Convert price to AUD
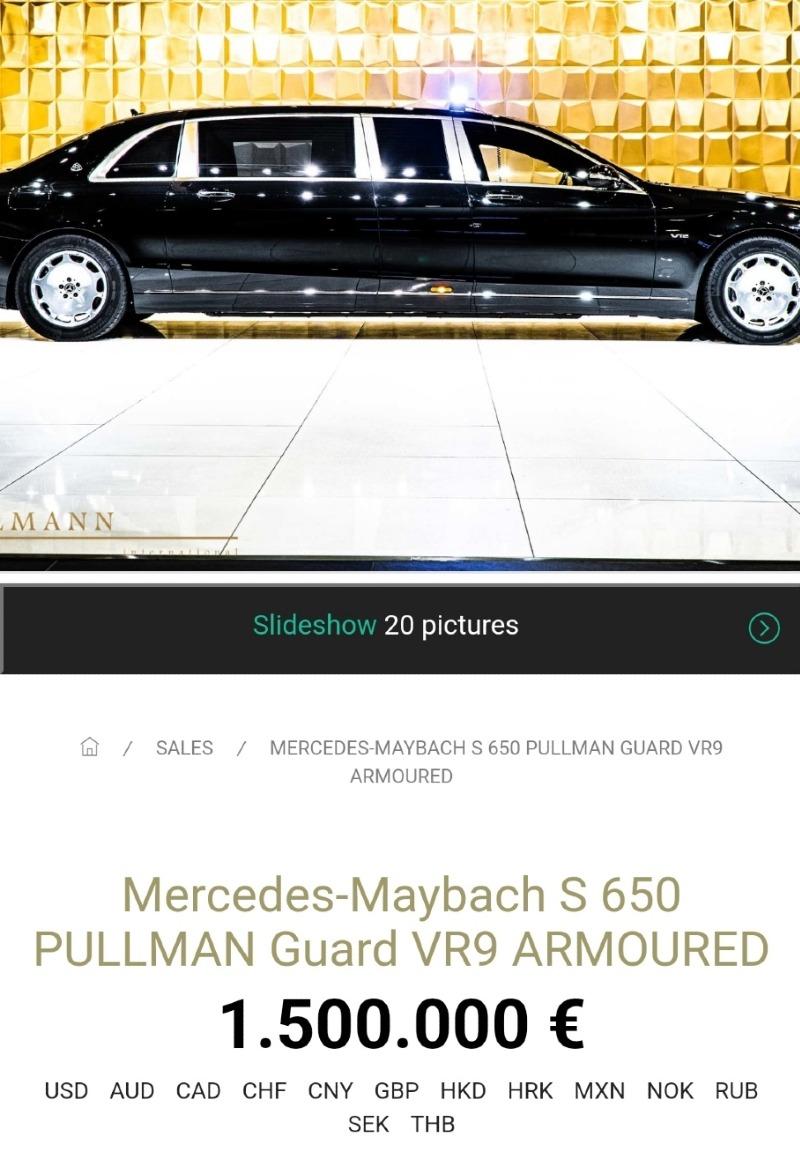 132,1091
